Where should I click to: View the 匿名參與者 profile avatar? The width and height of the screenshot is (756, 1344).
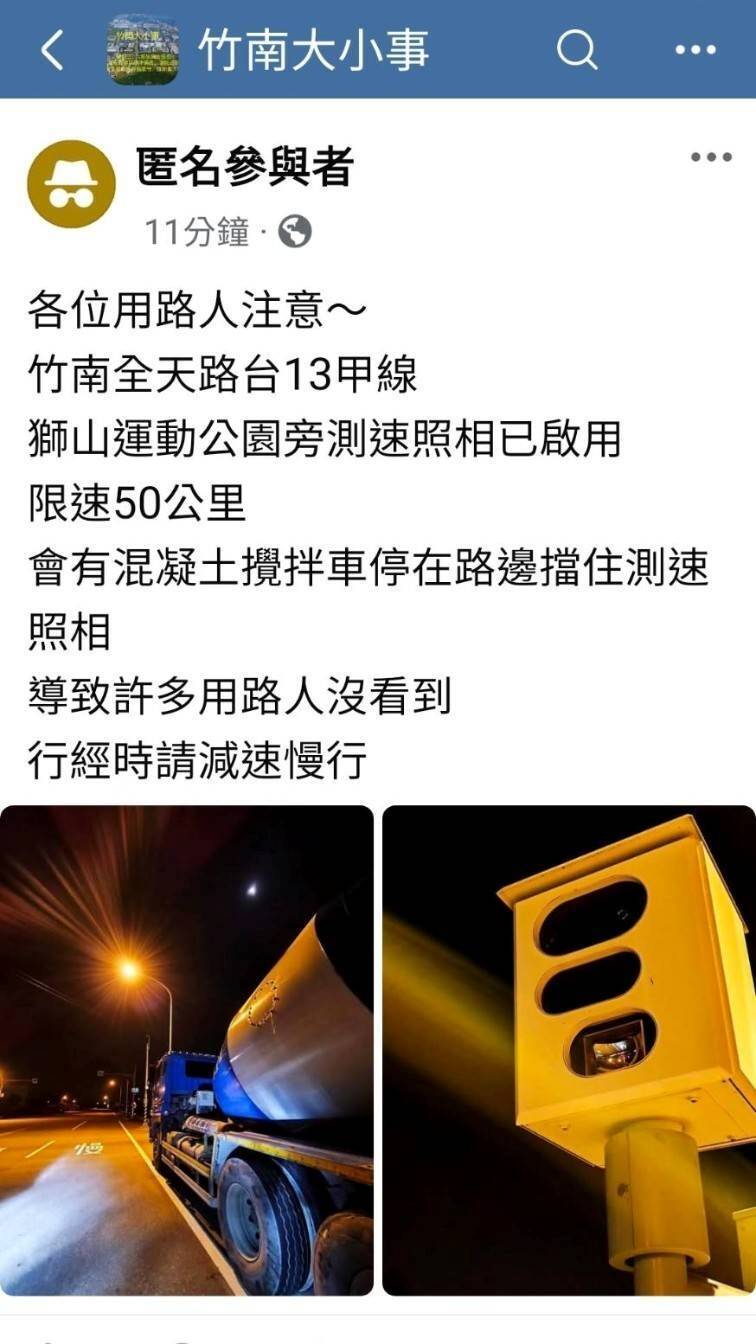pyautogui.click(x=71, y=184)
